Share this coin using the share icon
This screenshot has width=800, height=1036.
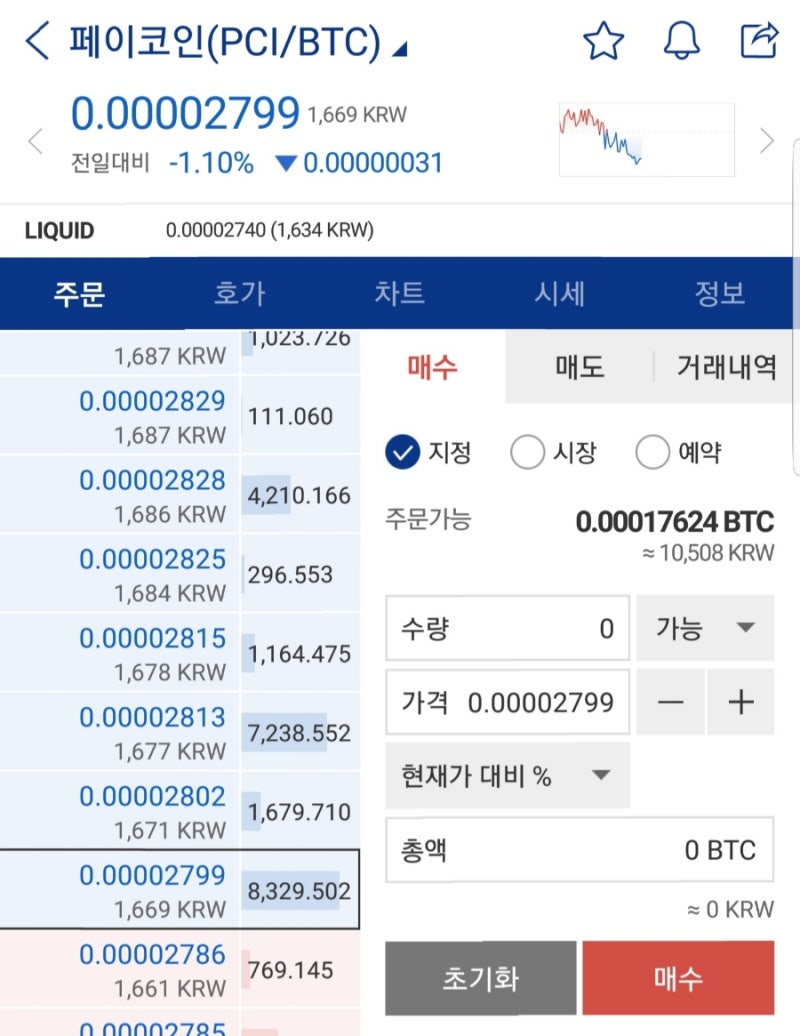pyautogui.click(x=760, y=40)
